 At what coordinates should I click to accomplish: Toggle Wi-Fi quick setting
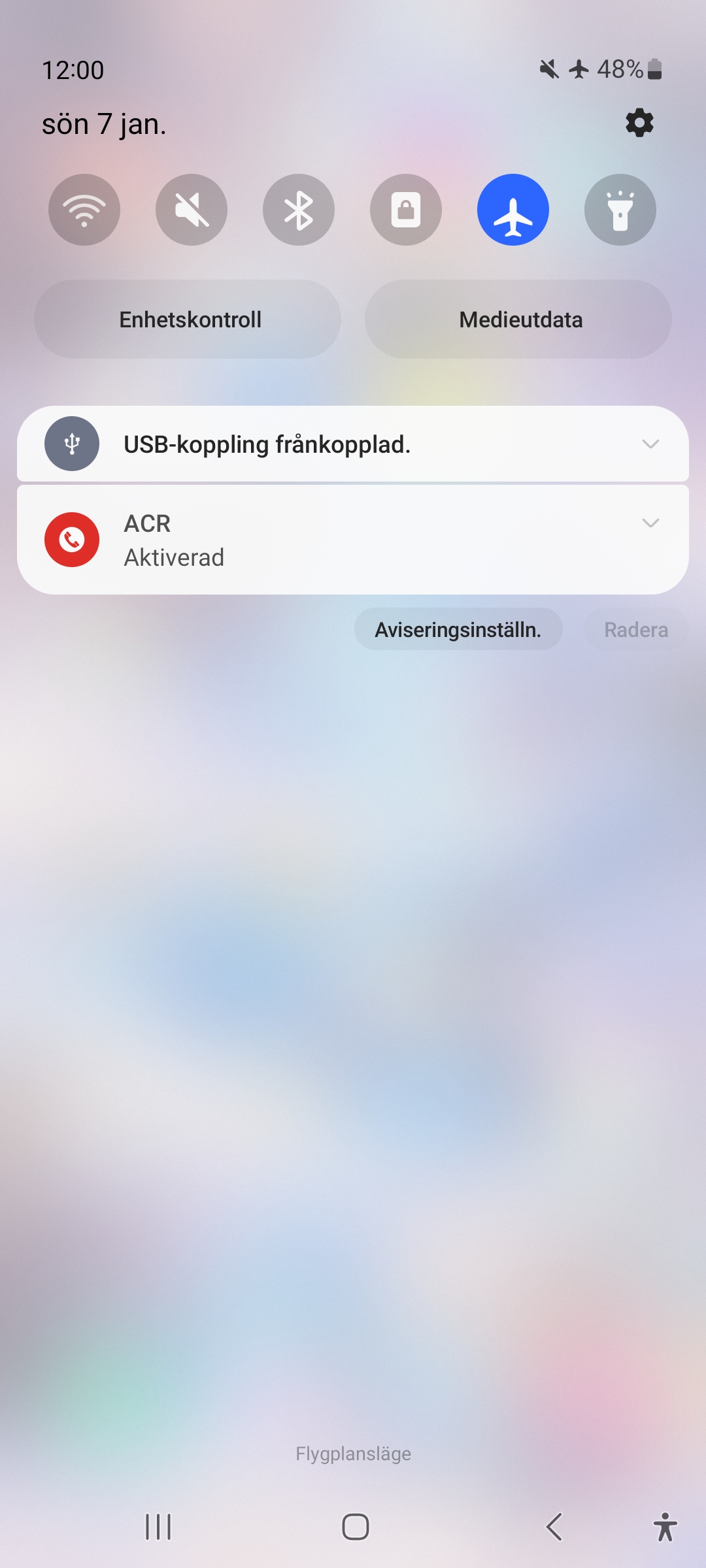coord(84,210)
